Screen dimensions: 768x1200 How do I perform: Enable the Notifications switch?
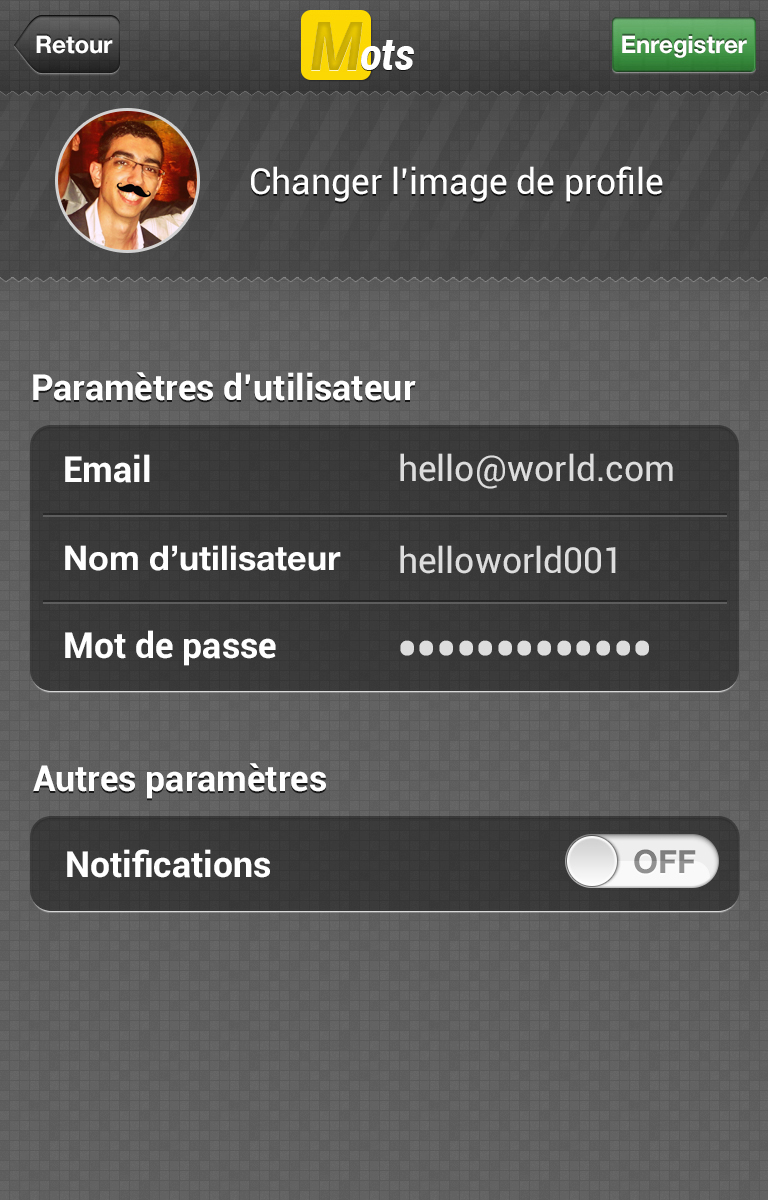coord(641,862)
